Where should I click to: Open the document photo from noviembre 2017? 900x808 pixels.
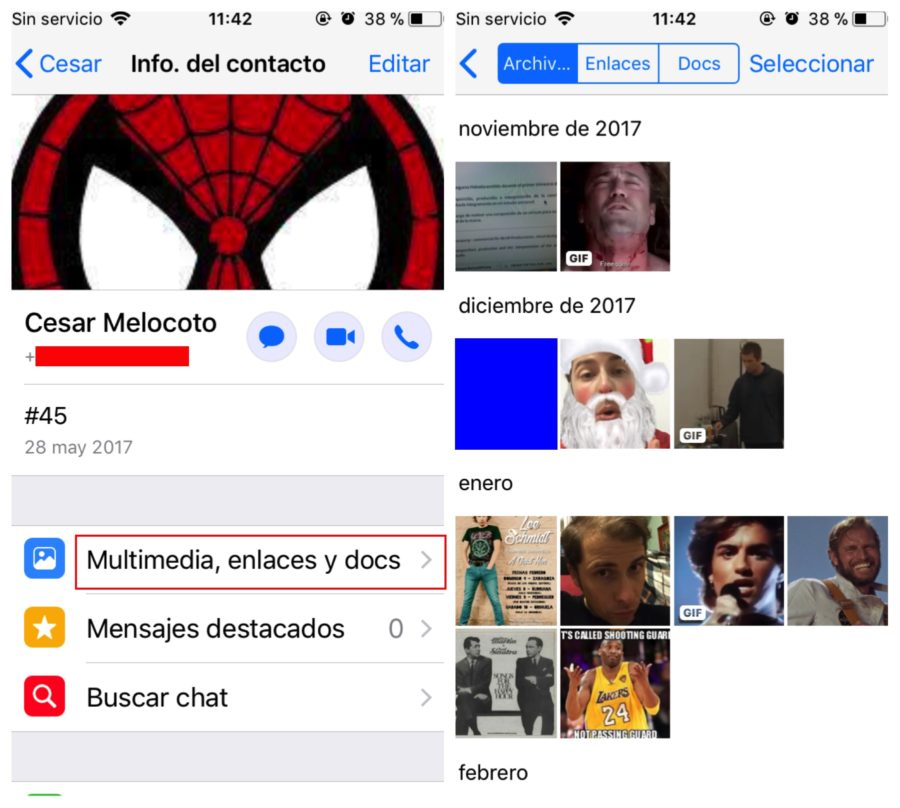tap(506, 216)
